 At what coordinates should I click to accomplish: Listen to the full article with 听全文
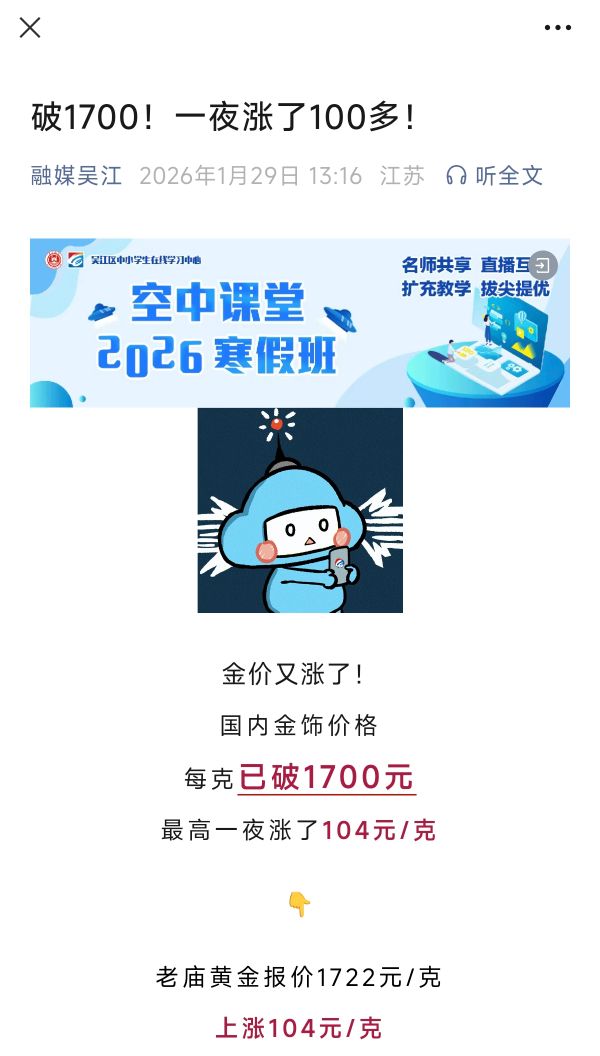click(x=495, y=176)
